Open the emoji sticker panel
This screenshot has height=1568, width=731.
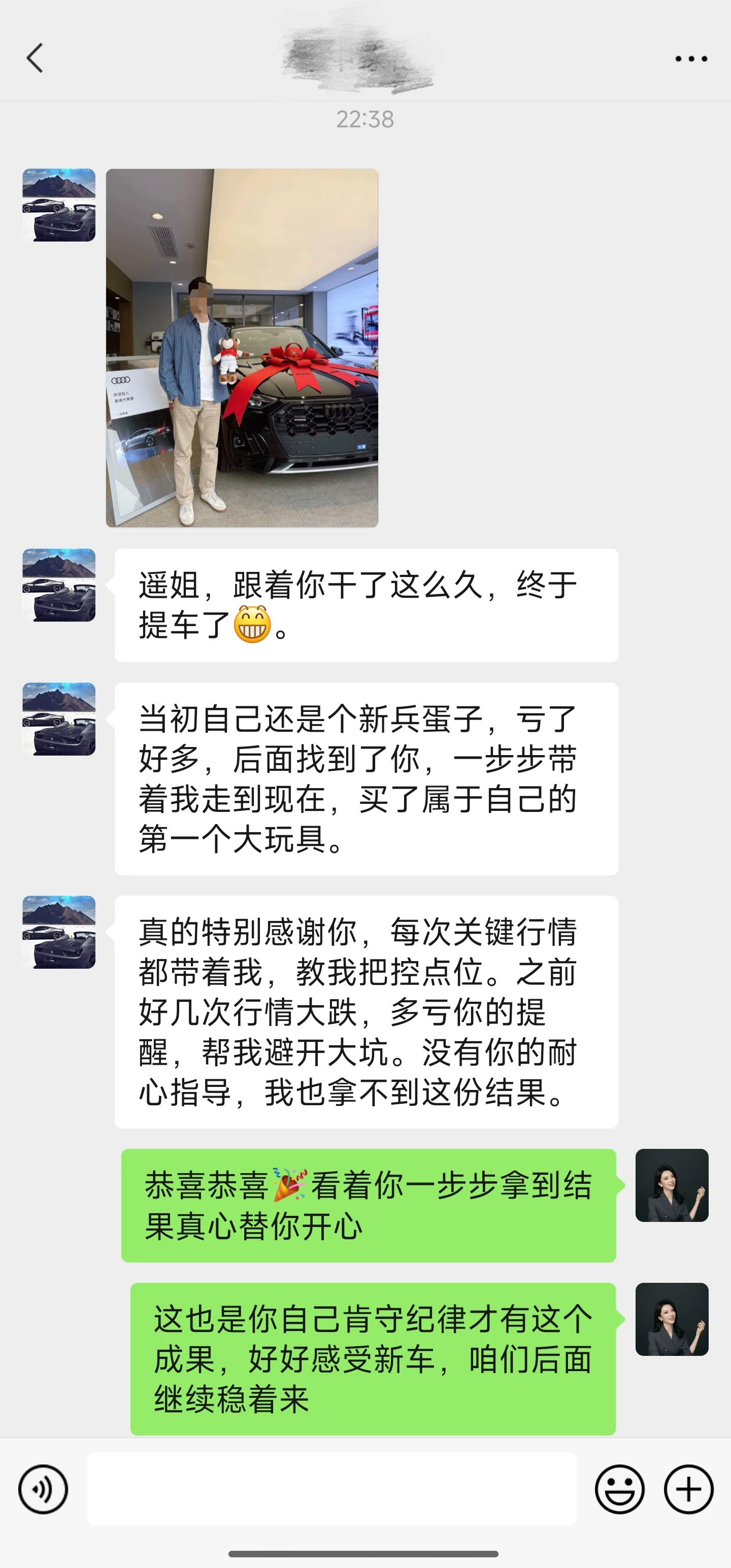point(619,1490)
